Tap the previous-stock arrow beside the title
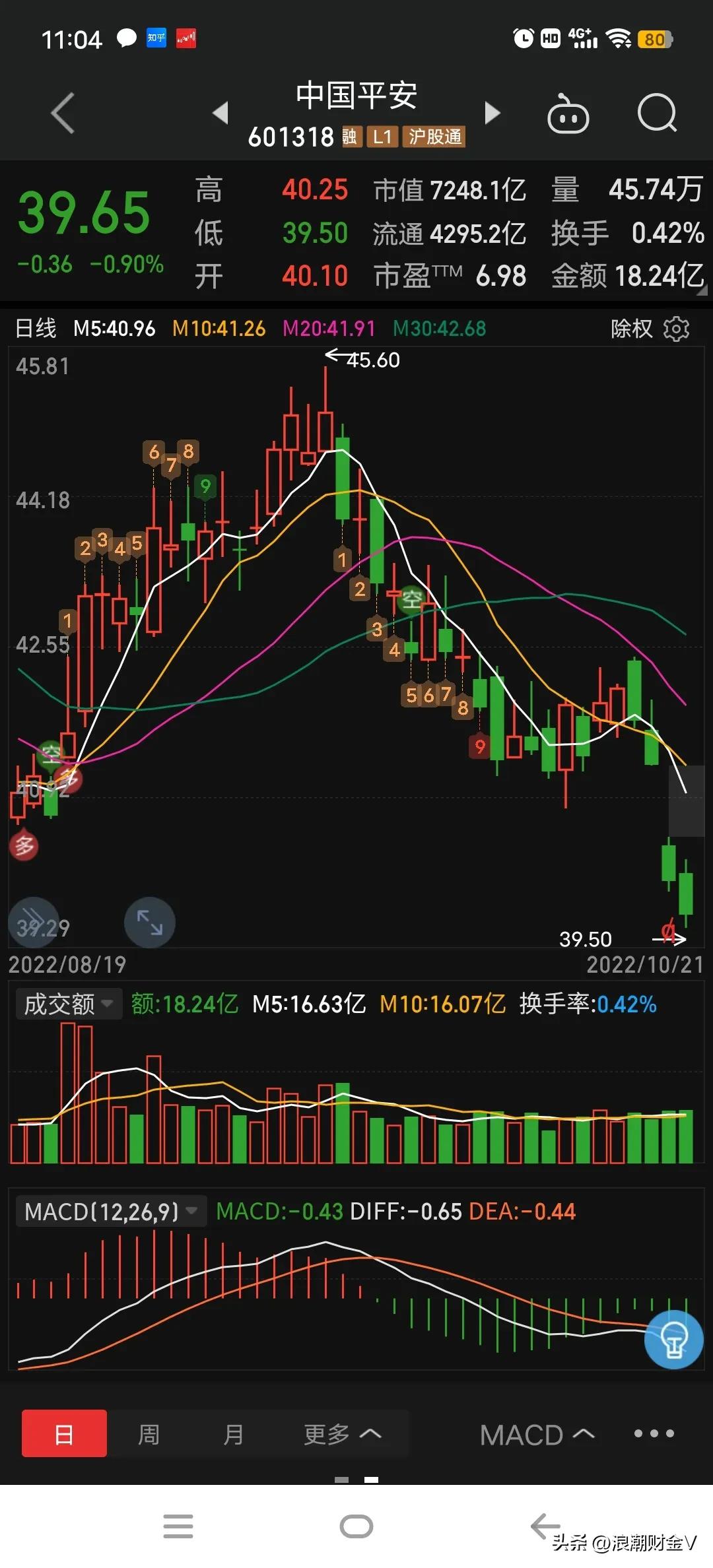The width and height of the screenshot is (713, 1568). 221,114
